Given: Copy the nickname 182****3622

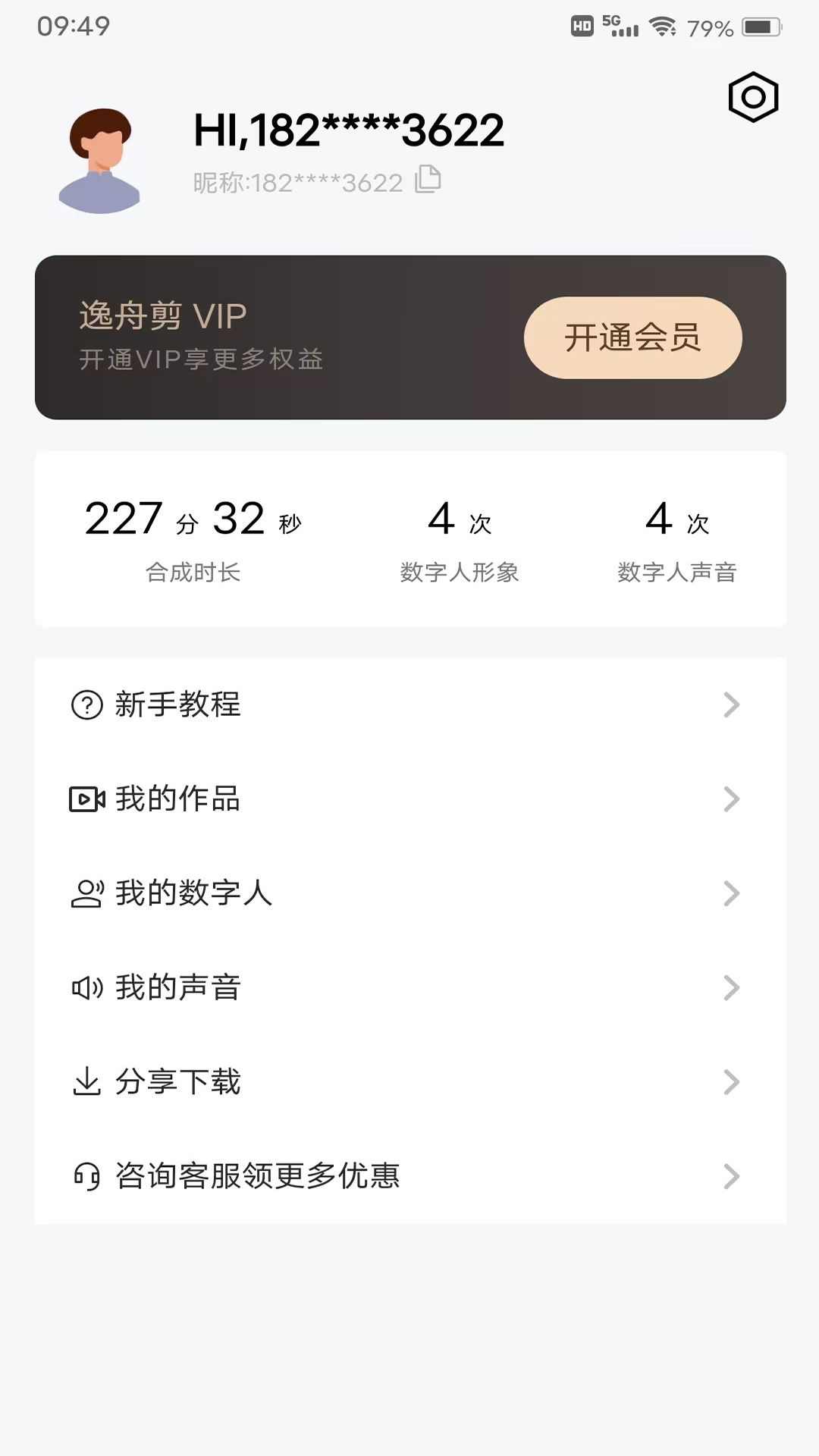Looking at the screenshot, I should coord(428,180).
